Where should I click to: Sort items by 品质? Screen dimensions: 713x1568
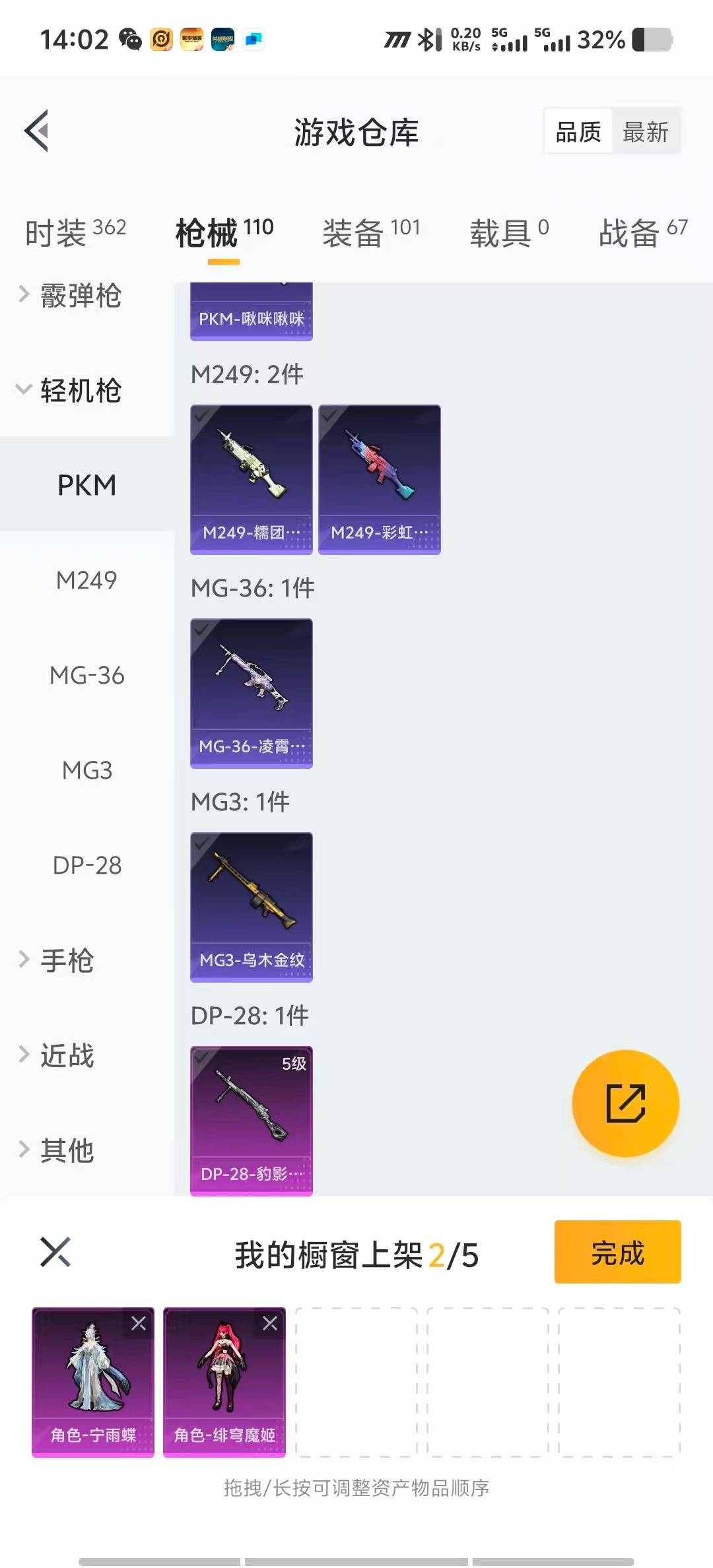click(578, 132)
